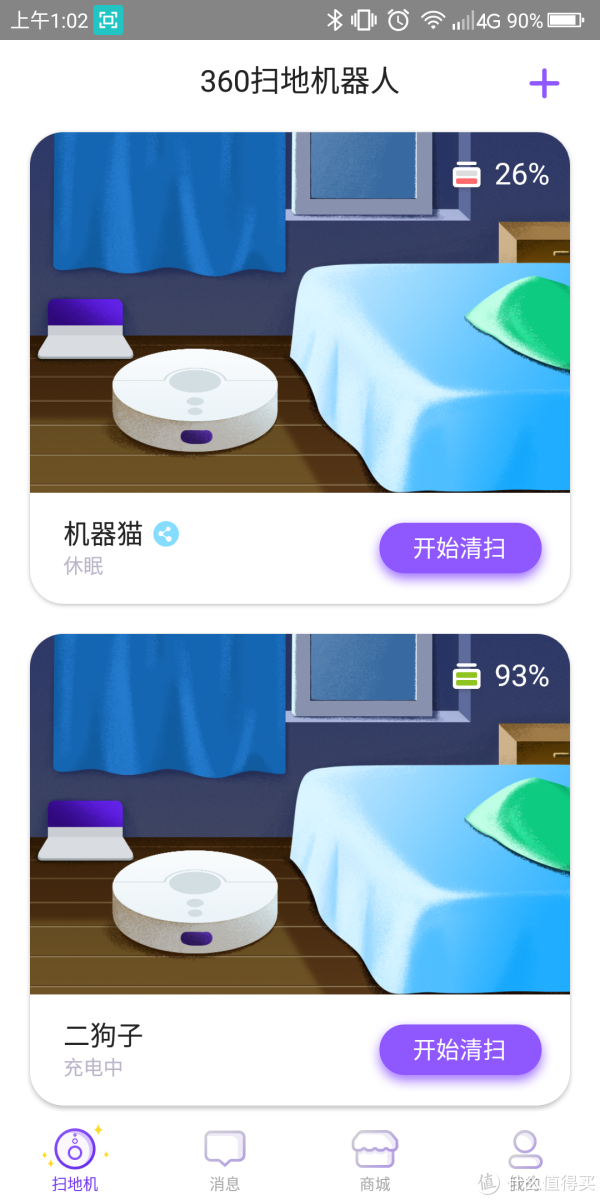Open the 我的 profile tab
The height and width of the screenshot is (1200, 600).
525,1160
